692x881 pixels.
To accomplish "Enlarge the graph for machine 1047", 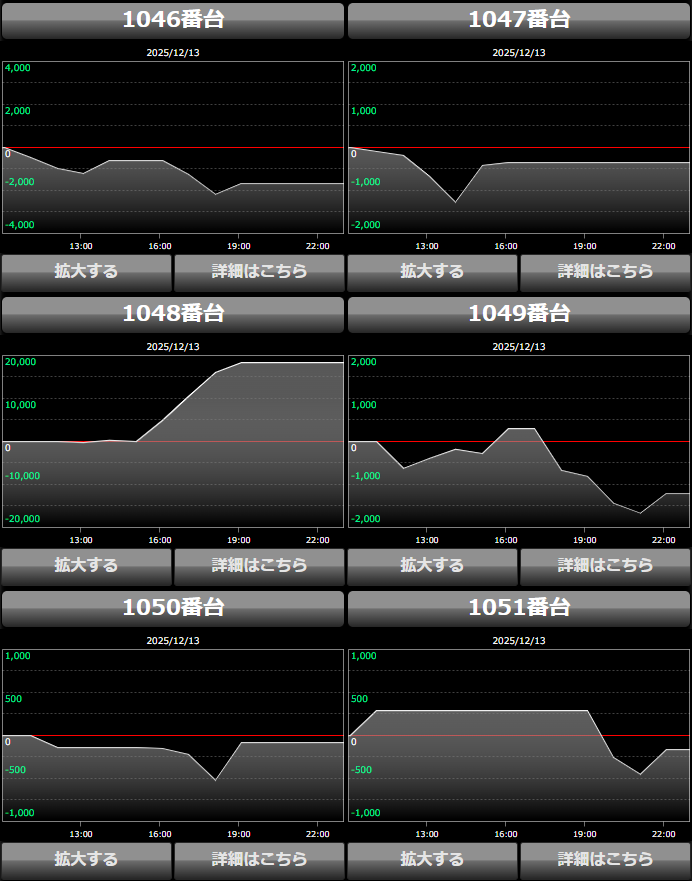I will (x=432, y=272).
